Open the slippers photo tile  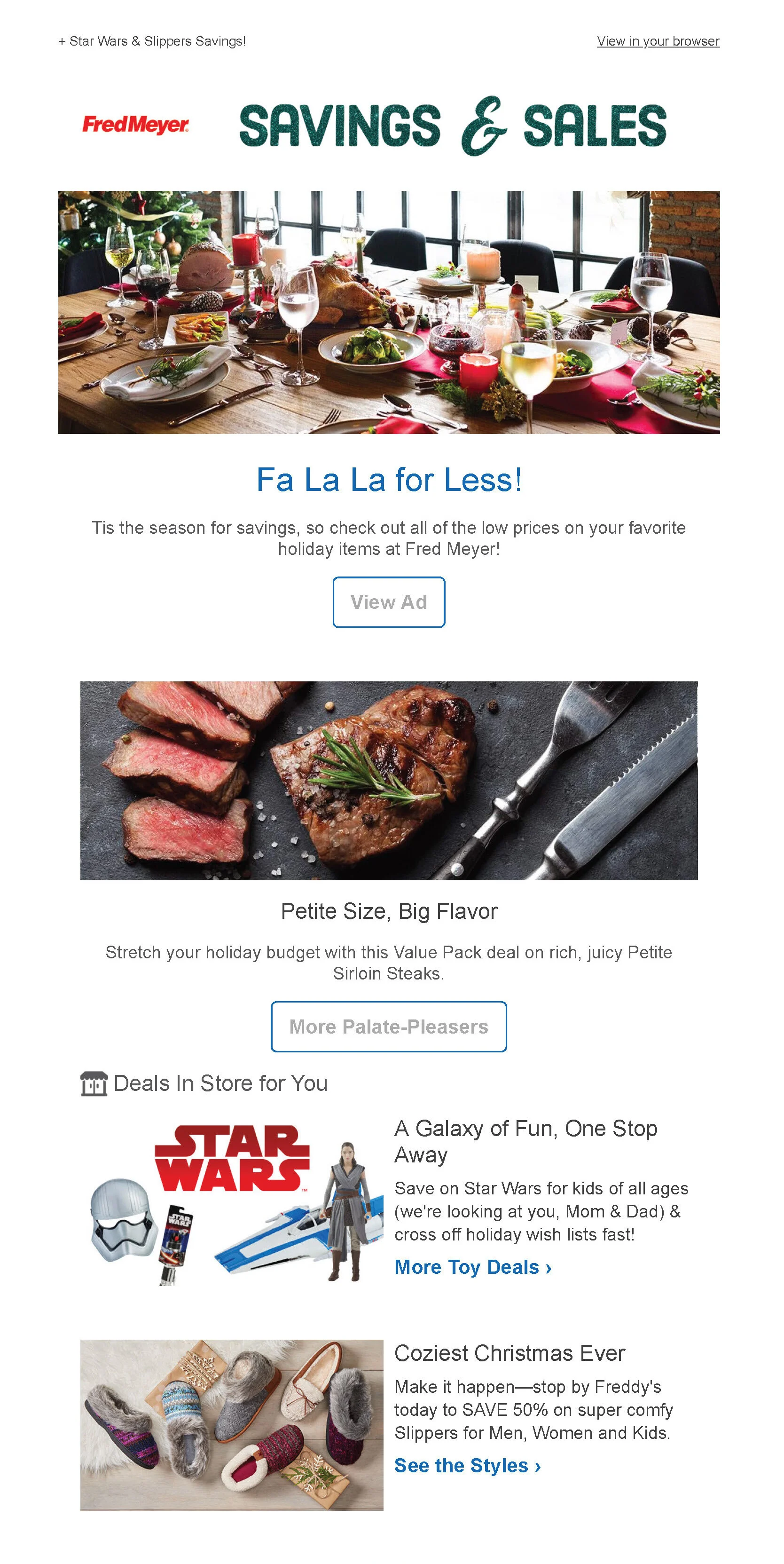pos(232,1424)
